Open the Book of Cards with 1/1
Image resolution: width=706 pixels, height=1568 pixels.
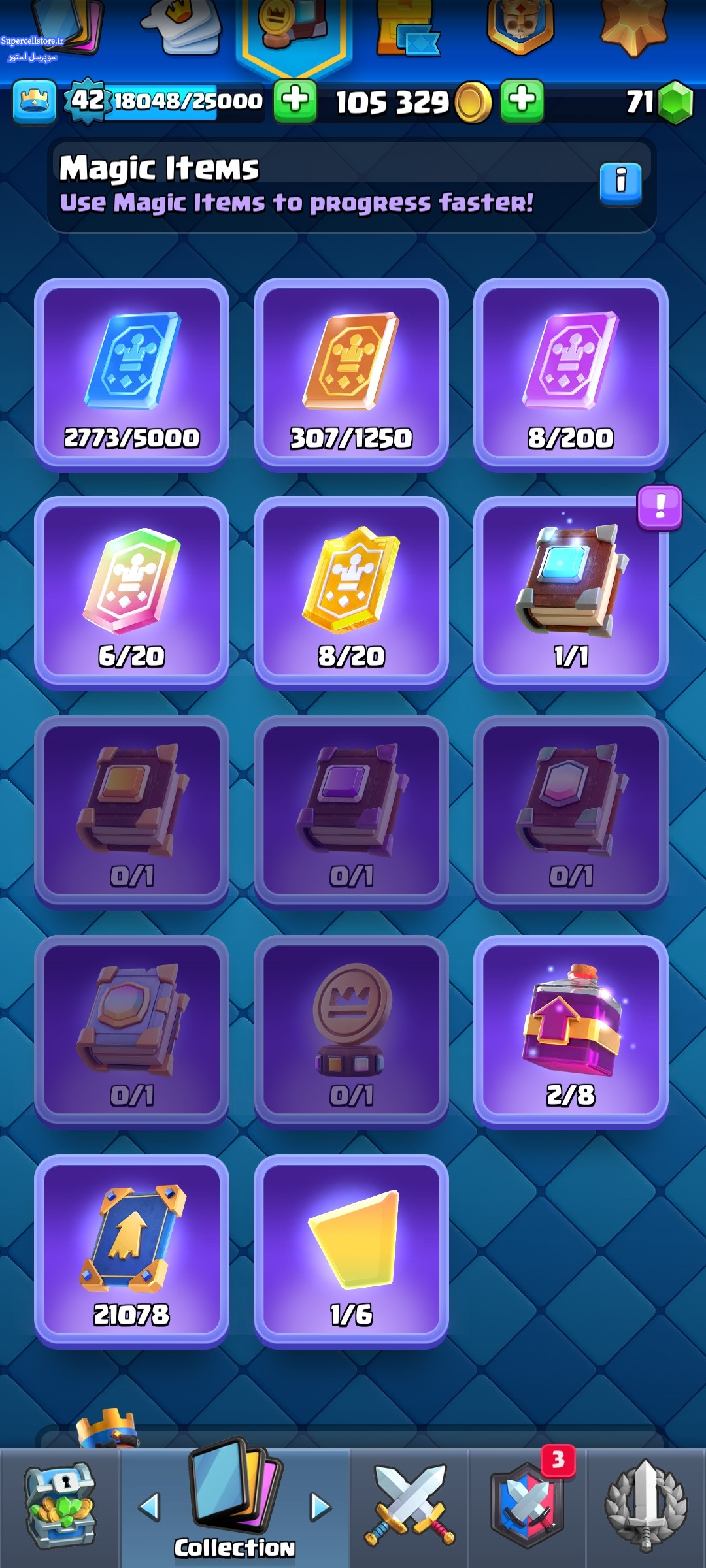571,593
